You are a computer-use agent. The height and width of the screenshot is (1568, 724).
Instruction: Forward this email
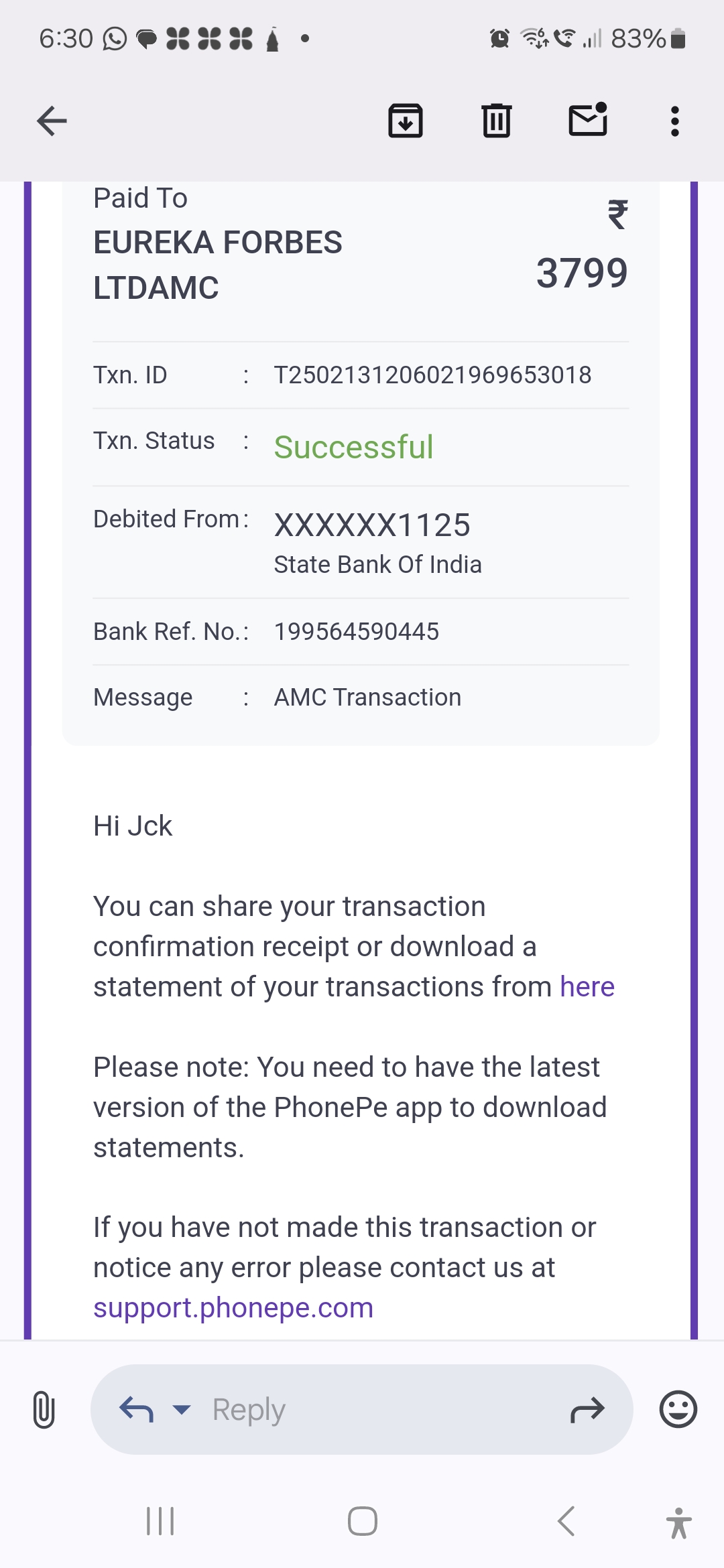[x=587, y=1409]
